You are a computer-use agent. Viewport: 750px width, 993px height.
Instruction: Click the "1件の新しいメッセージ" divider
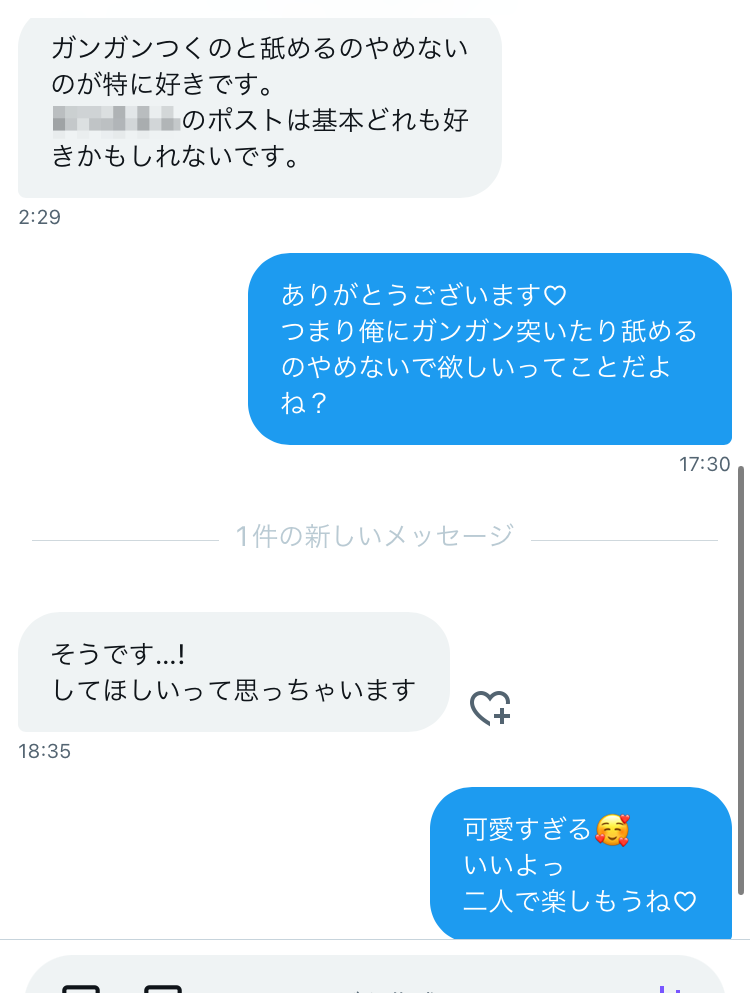click(375, 536)
